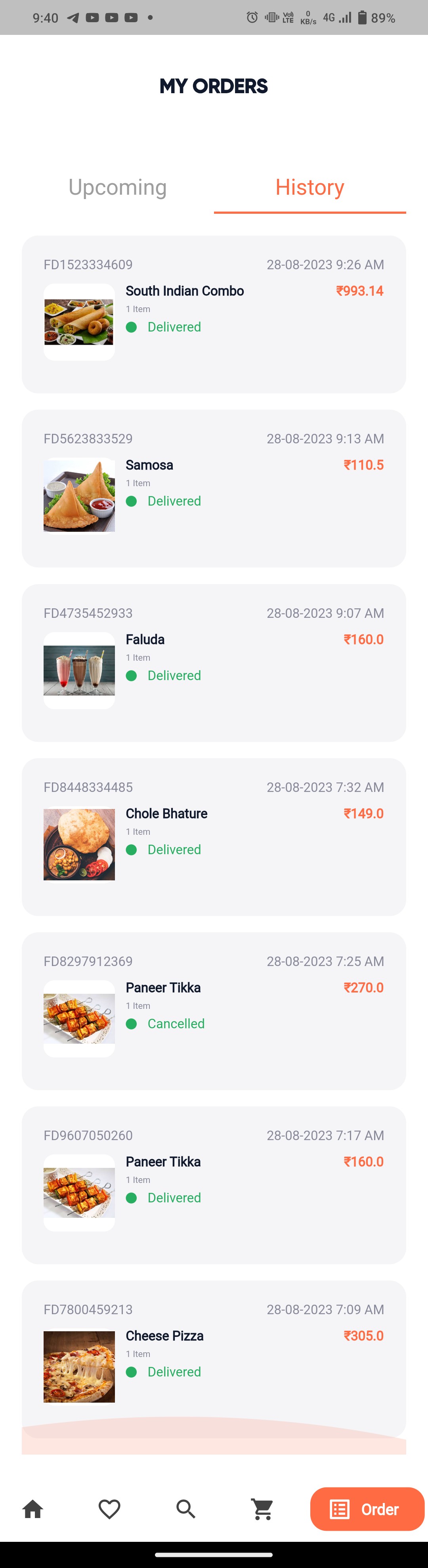Switch to the Upcoming tab
This screenshot has width=428, height=1568.
point(117,188)
